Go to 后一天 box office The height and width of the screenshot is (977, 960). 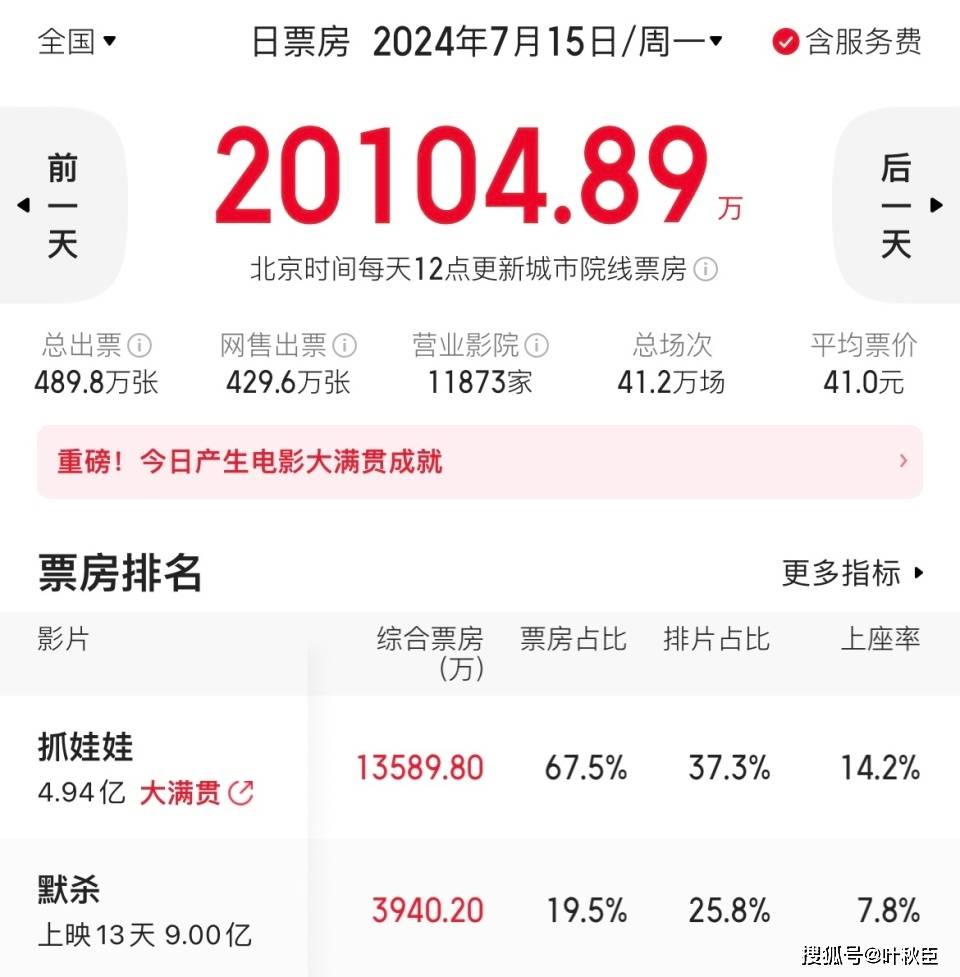[x=898, y=206]
